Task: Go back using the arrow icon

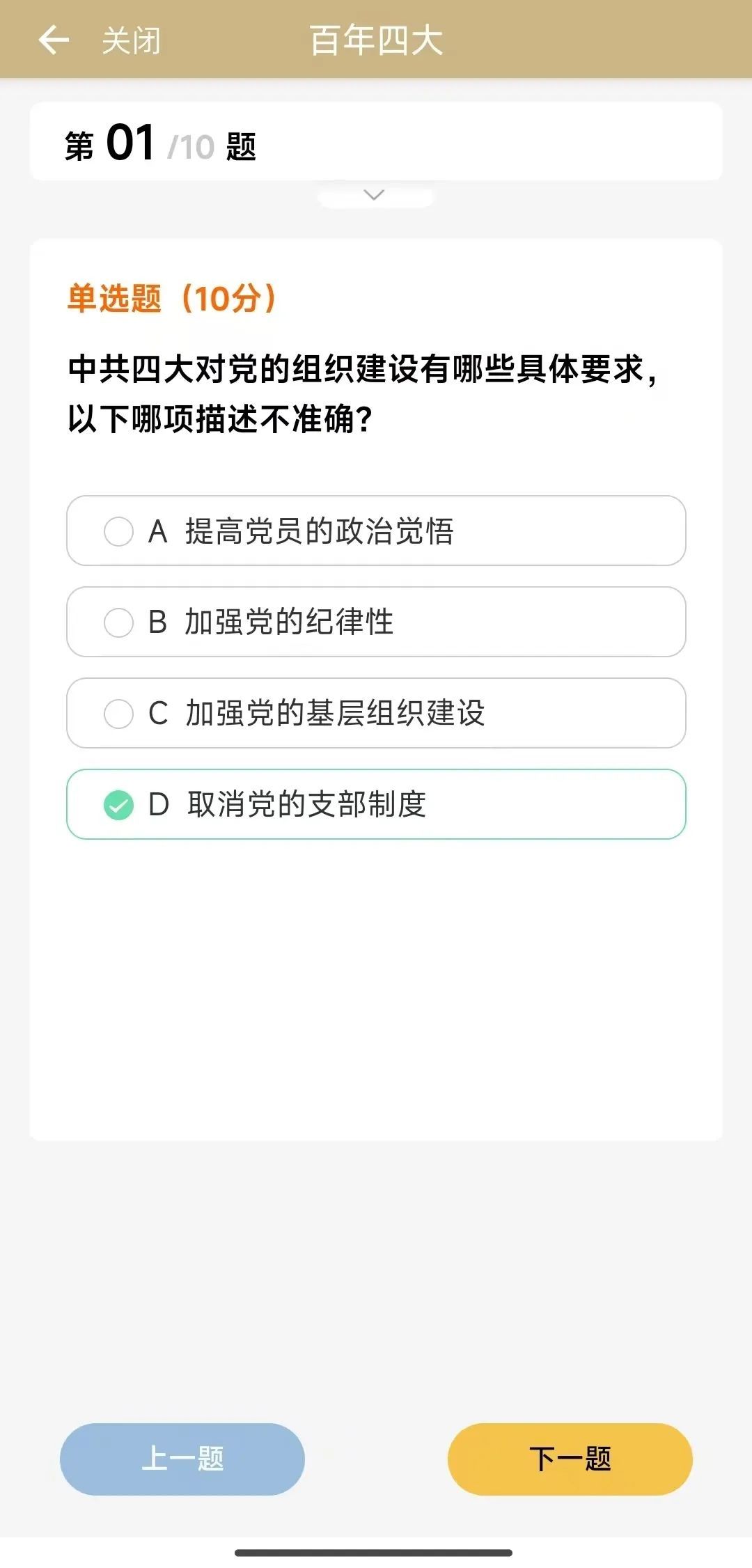Action: tap(54, 40)
